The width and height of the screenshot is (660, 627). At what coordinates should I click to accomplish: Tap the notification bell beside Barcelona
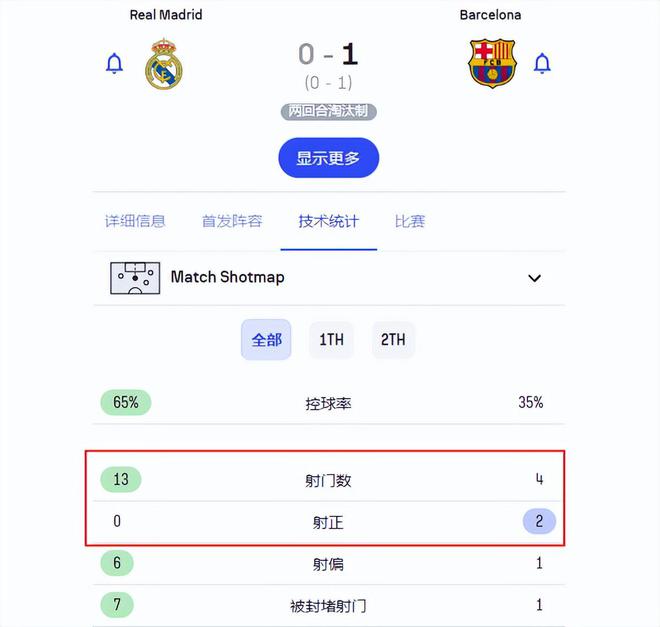pos(542,64)
